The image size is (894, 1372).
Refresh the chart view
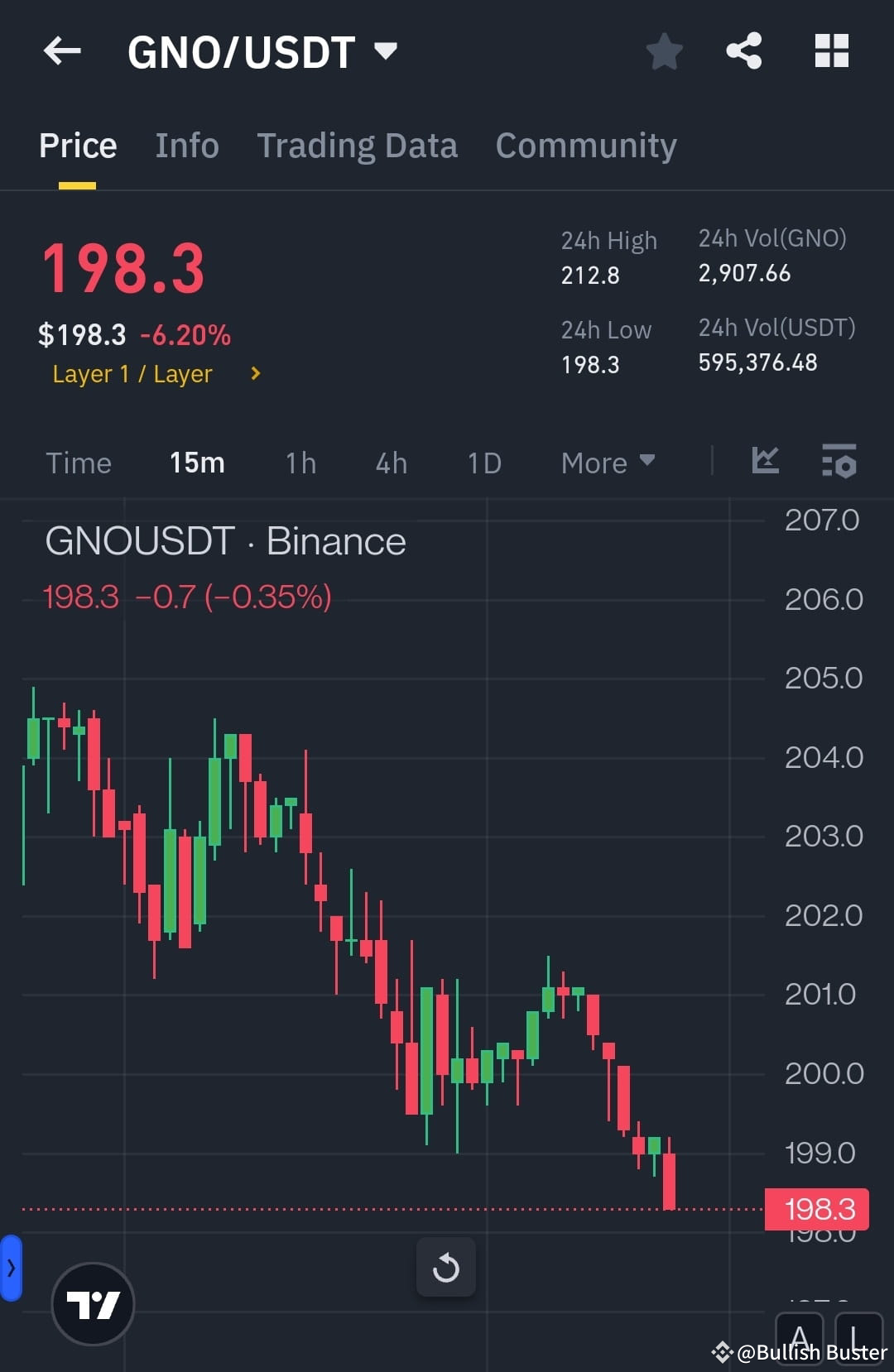click(x=446, y=1267)
